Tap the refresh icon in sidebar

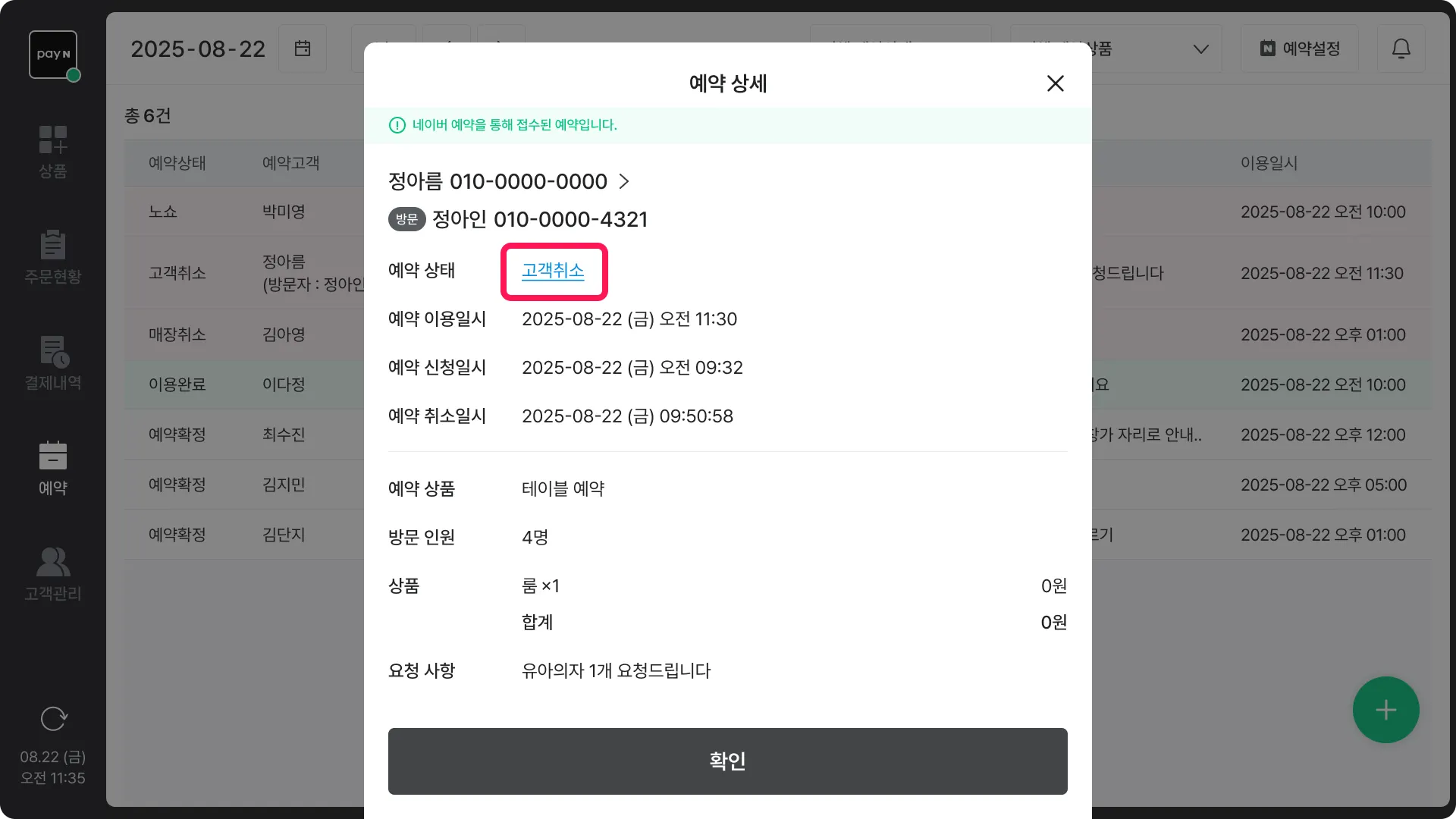53,718
